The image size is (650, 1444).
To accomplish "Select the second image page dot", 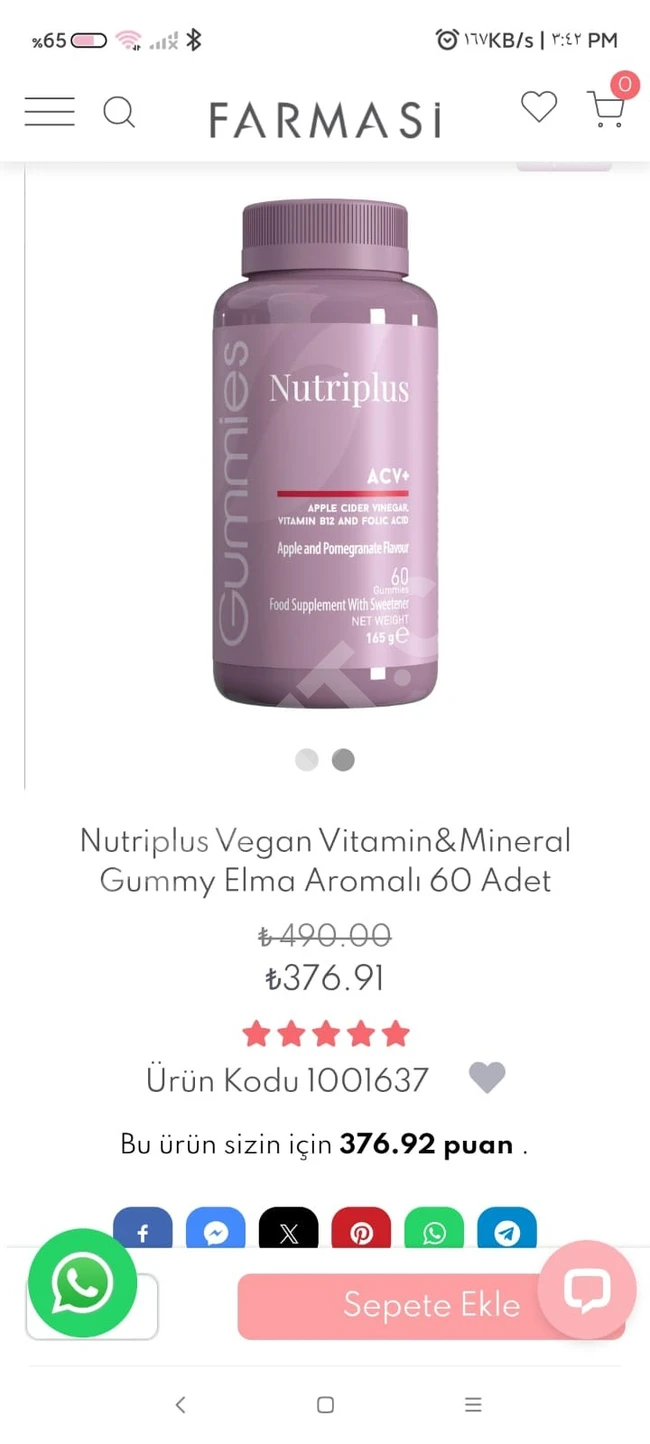I will tap(343, 760).
